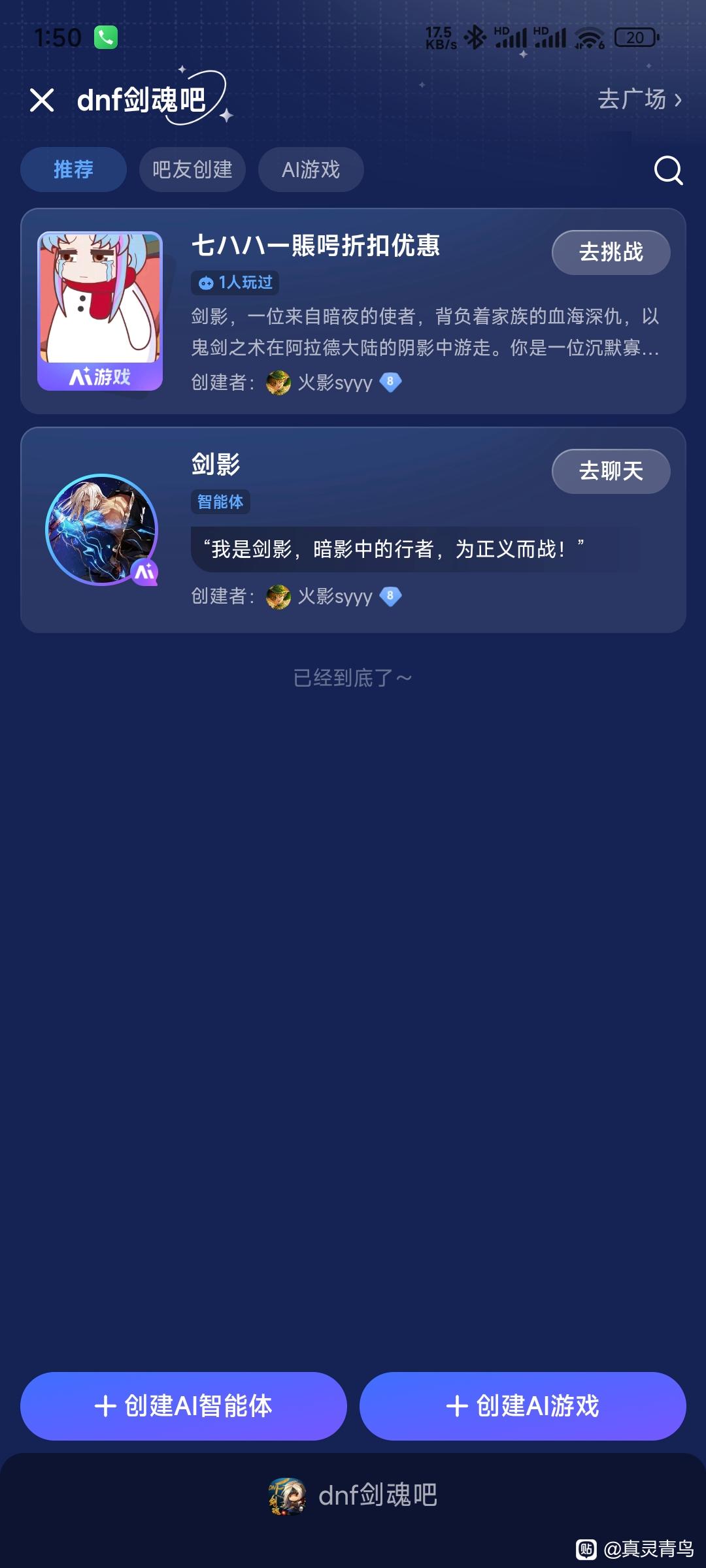The height and width of the screenshot is (1568, 706).
Task: Tap 去聊天 to chat with 剑影
Action: click(611, 471)
